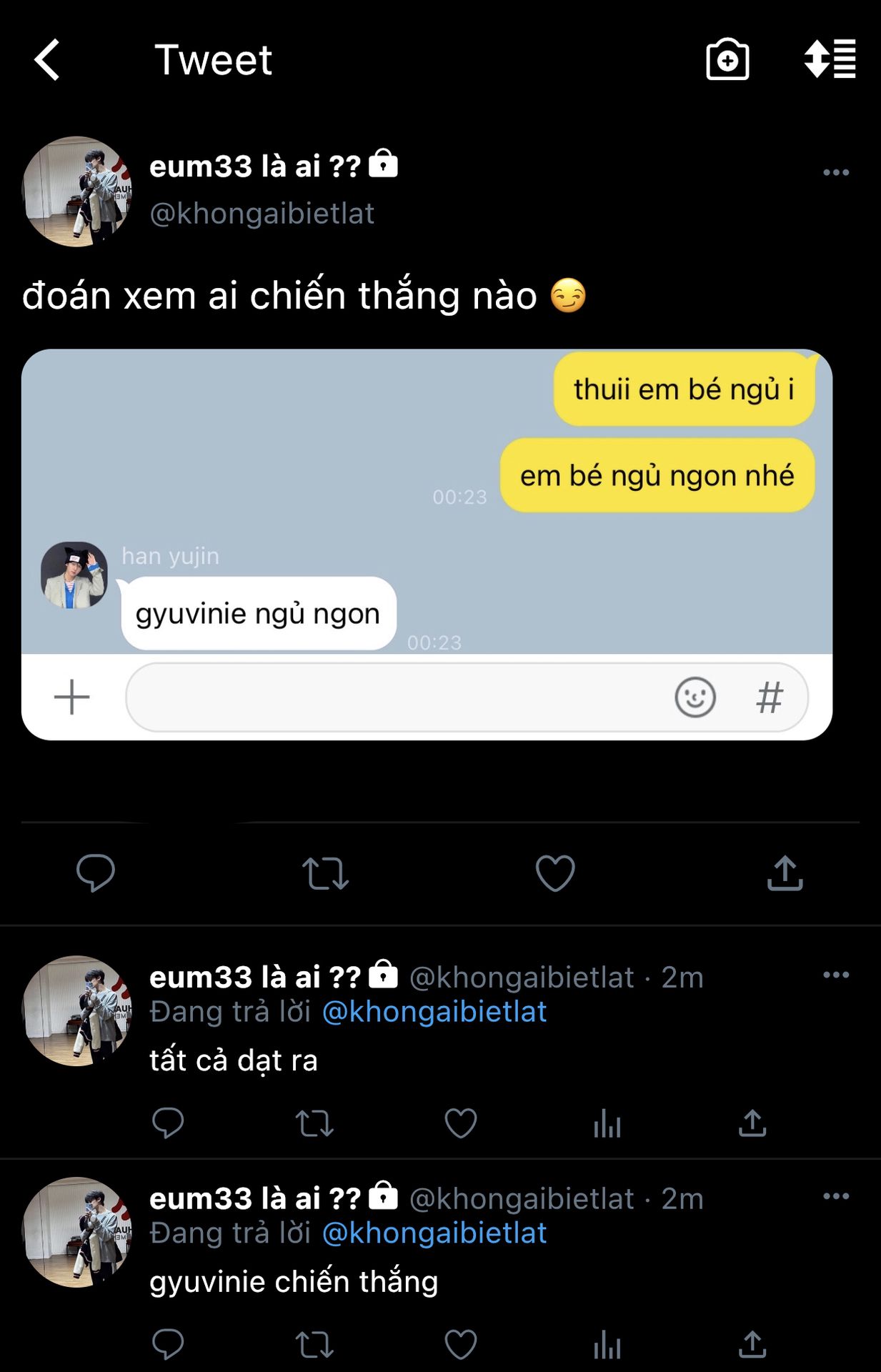The width and height of the screenshot is (881, 1372).
Task: Open @khongaibietlat link in 'tất cả dạt ra' reply
Action: click(x=434, y=1012)
